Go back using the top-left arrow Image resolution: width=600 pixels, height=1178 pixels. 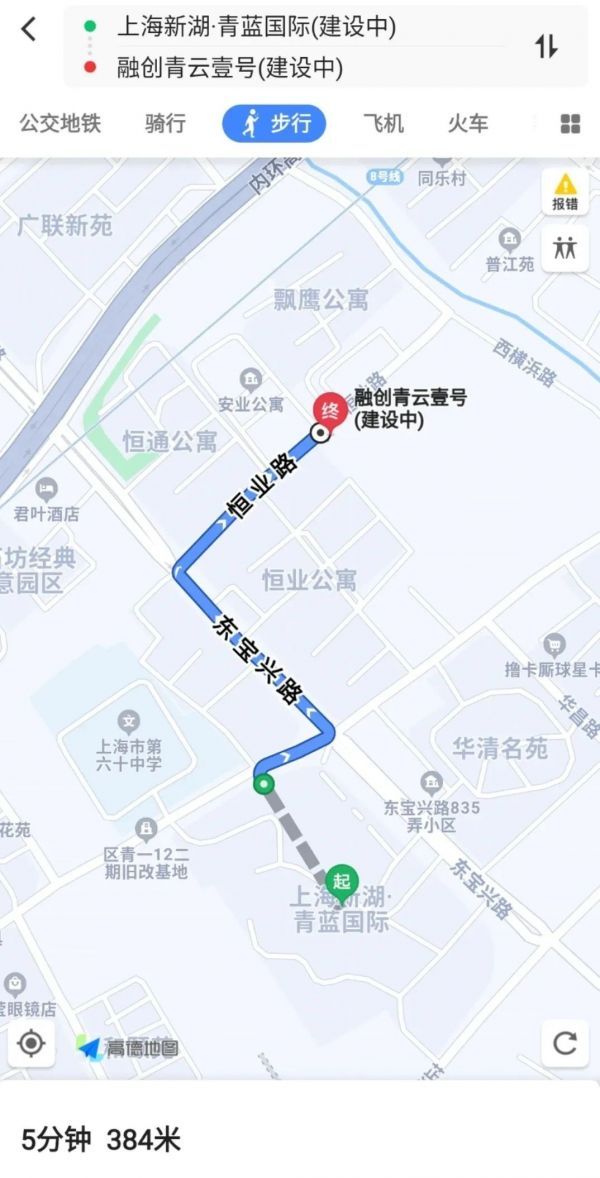coord(29,29)
